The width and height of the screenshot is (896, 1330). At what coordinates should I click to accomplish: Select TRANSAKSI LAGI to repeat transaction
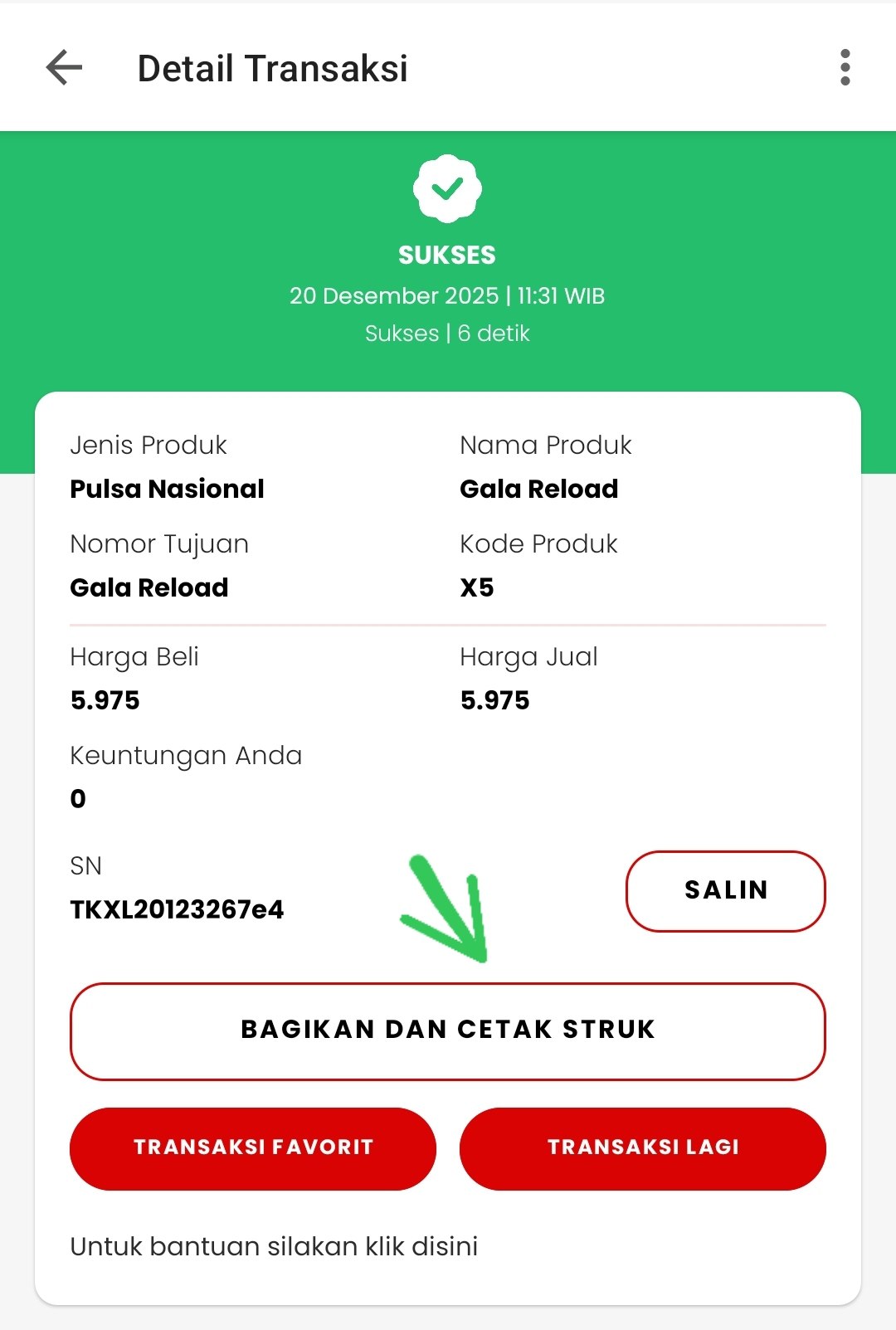643,1147
